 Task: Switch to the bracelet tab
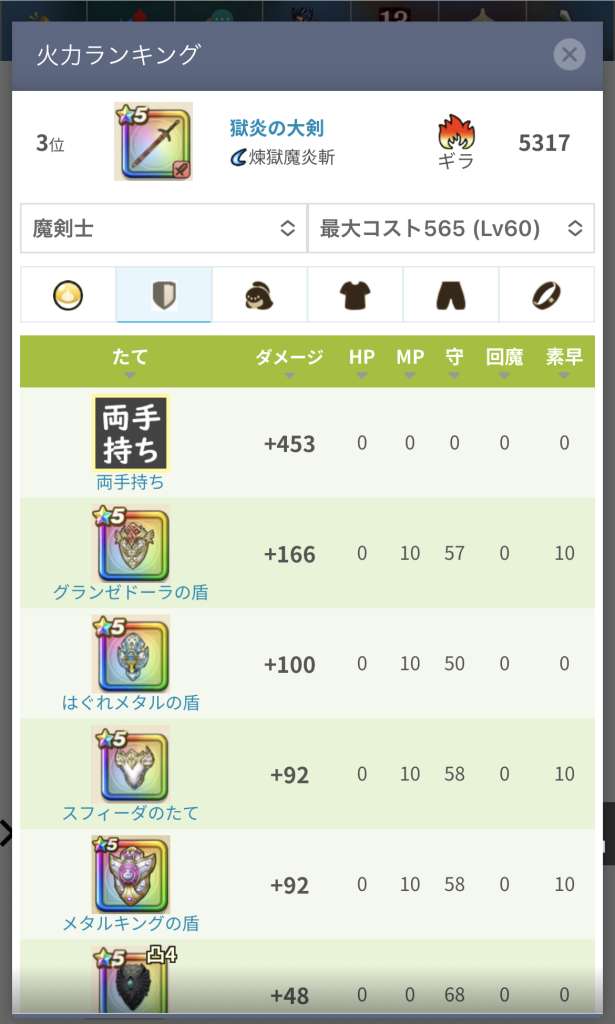coord(546,295)
